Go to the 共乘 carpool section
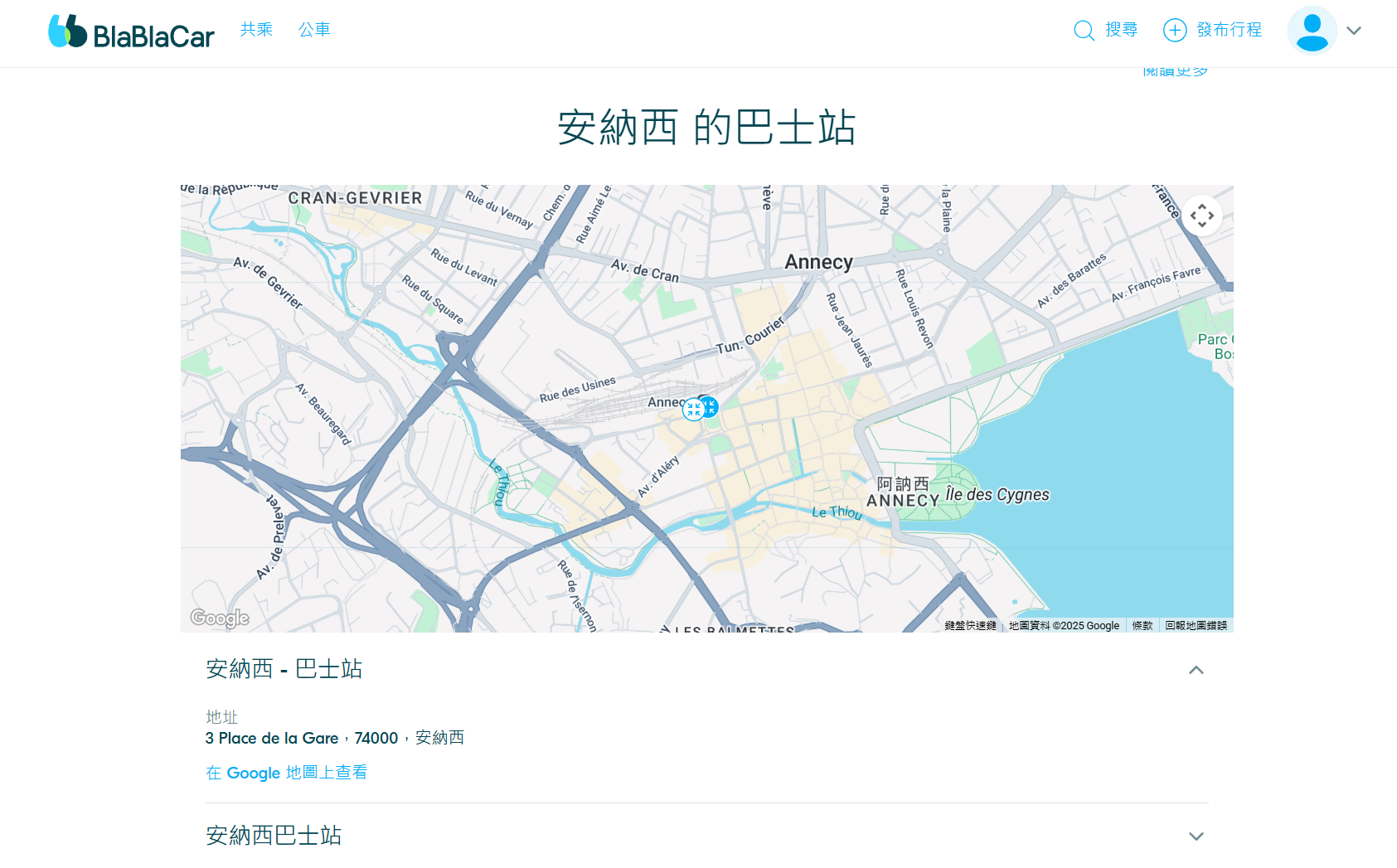 [x=256, y=30]
